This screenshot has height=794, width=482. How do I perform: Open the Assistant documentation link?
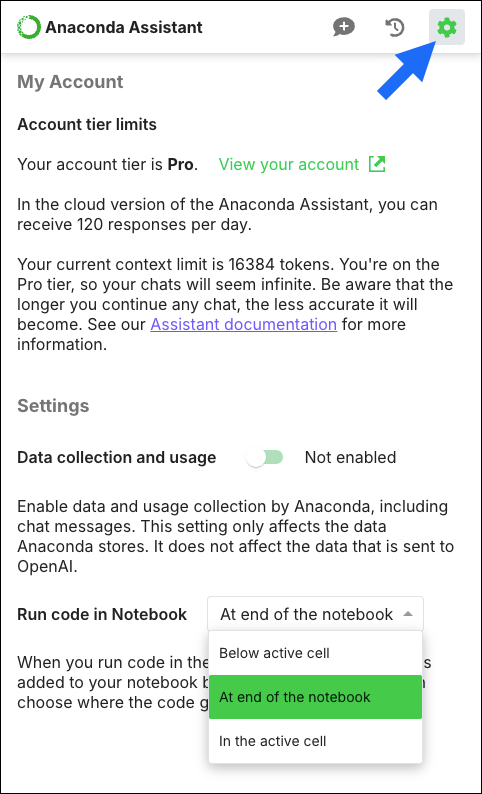[x=244, y=324]
